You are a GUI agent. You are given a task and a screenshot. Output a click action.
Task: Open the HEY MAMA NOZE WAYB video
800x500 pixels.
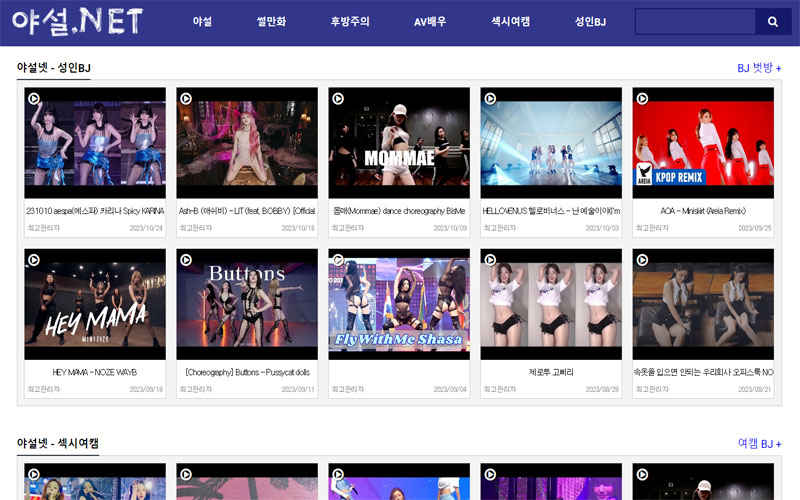coord(95,305)
